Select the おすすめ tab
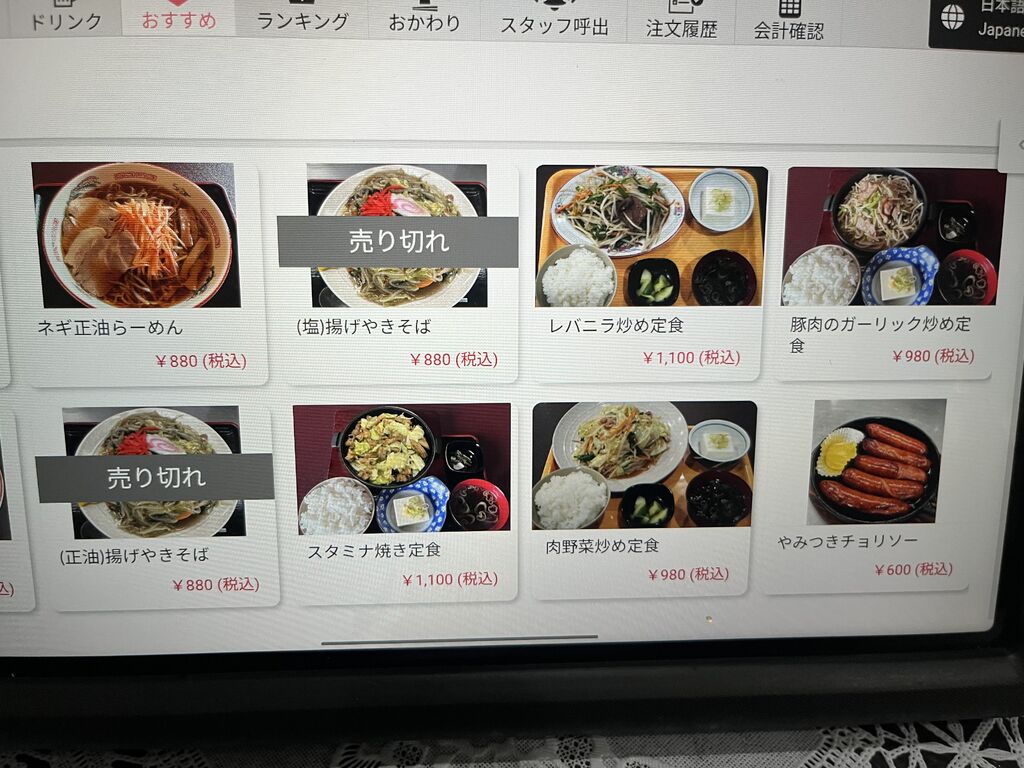Viewport: 1024px width, 768px height. (178, 17)
